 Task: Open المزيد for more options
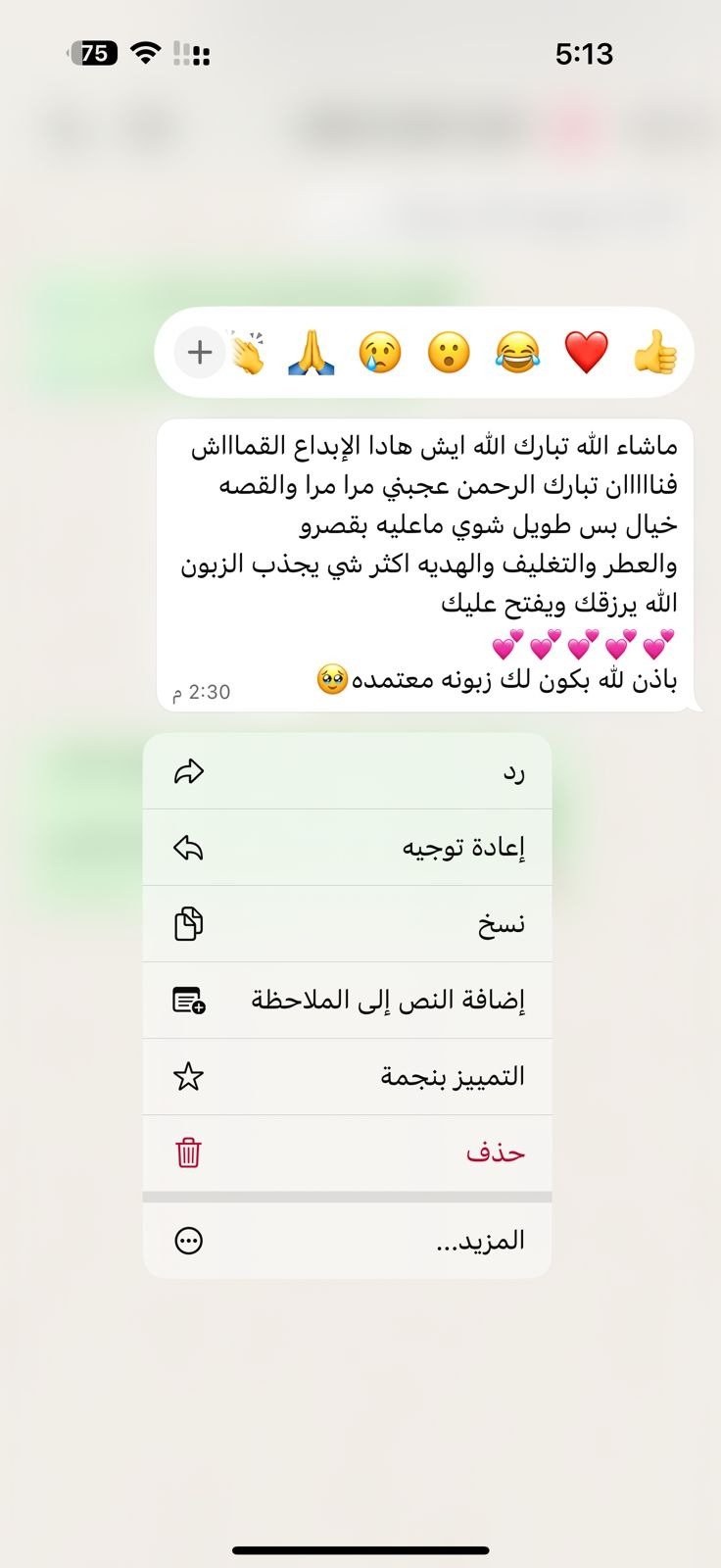click(x=347, y=1241)
